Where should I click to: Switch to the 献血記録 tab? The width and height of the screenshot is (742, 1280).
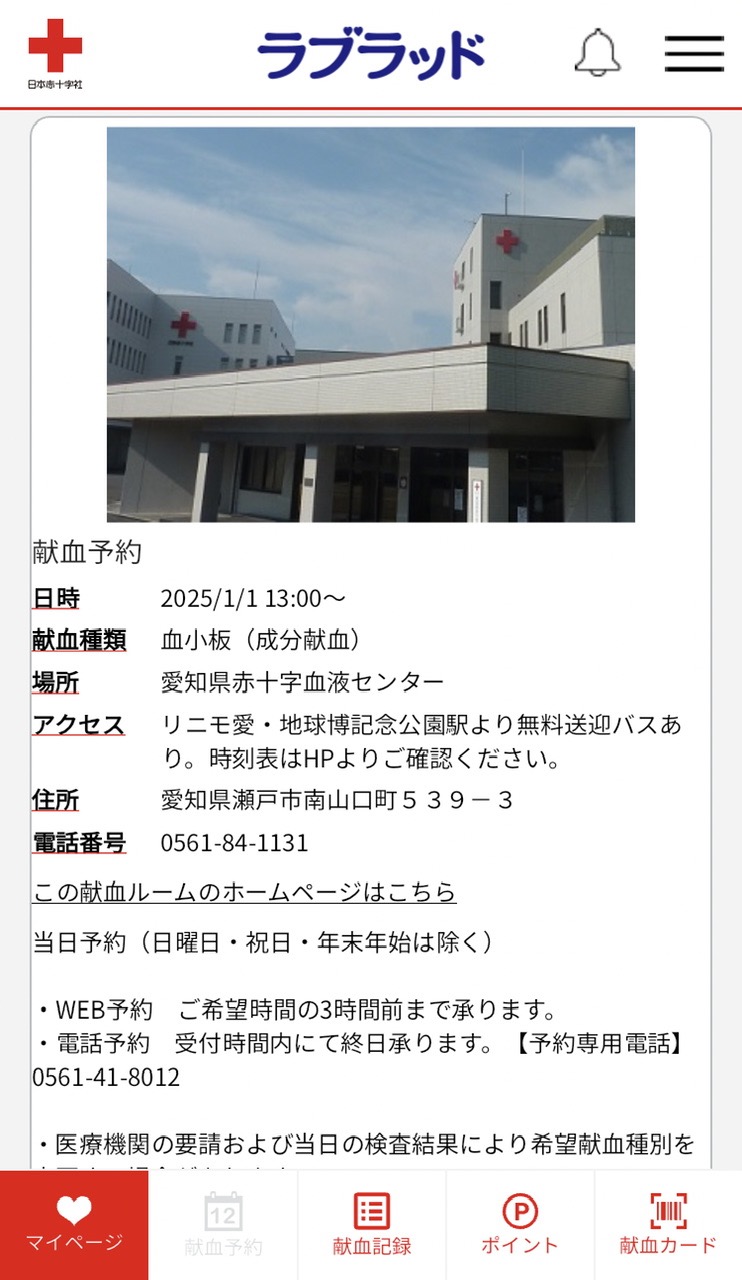[x=372, y=1224]
